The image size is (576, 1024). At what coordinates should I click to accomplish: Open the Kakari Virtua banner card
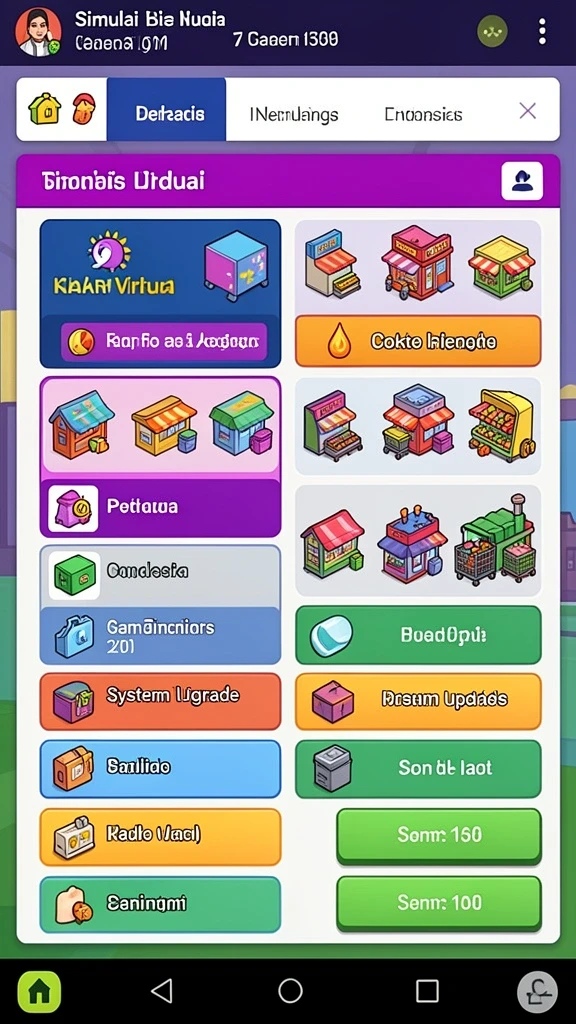(x=161, y=294)
